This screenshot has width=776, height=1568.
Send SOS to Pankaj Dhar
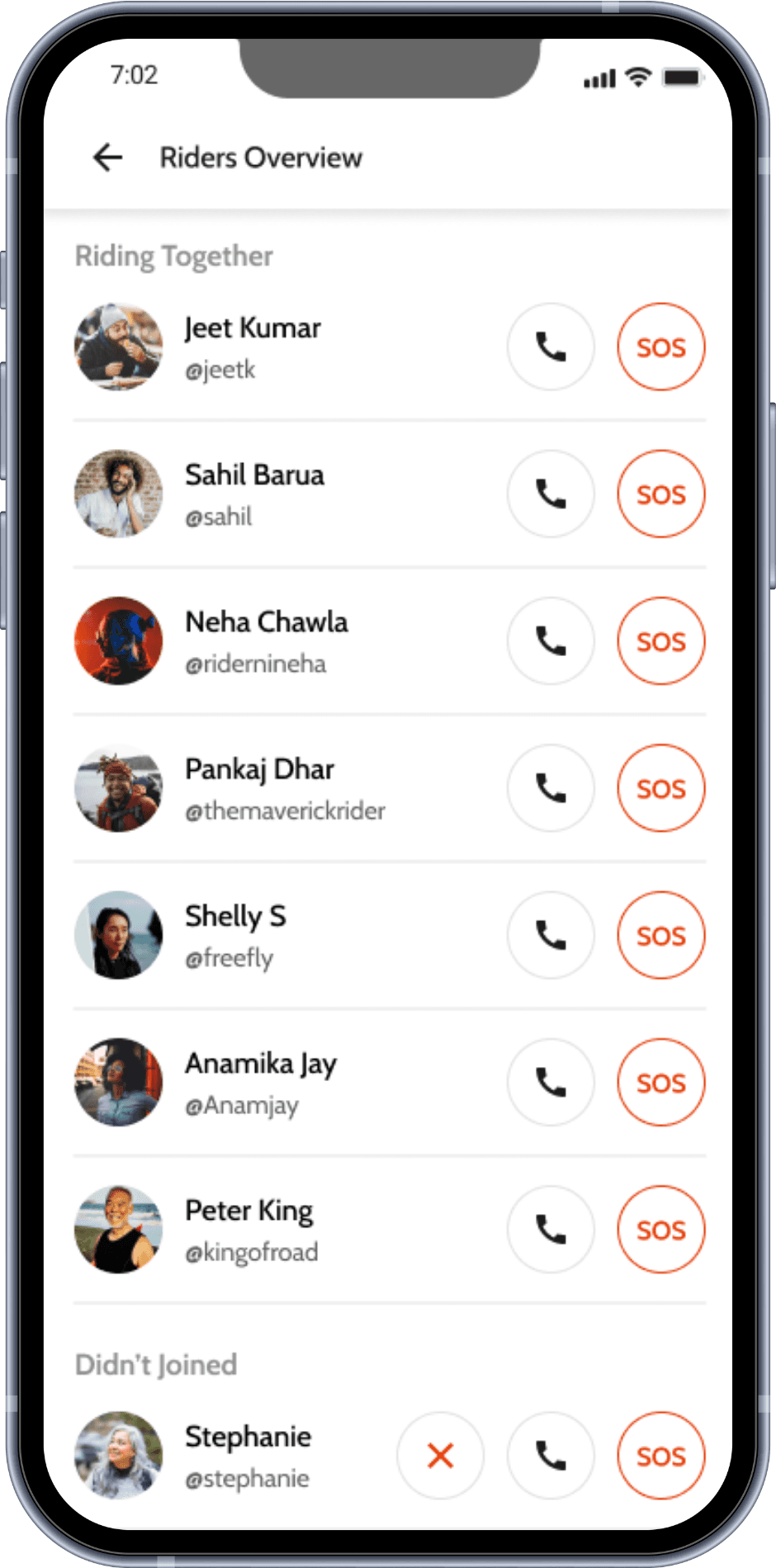pos(661,788)
